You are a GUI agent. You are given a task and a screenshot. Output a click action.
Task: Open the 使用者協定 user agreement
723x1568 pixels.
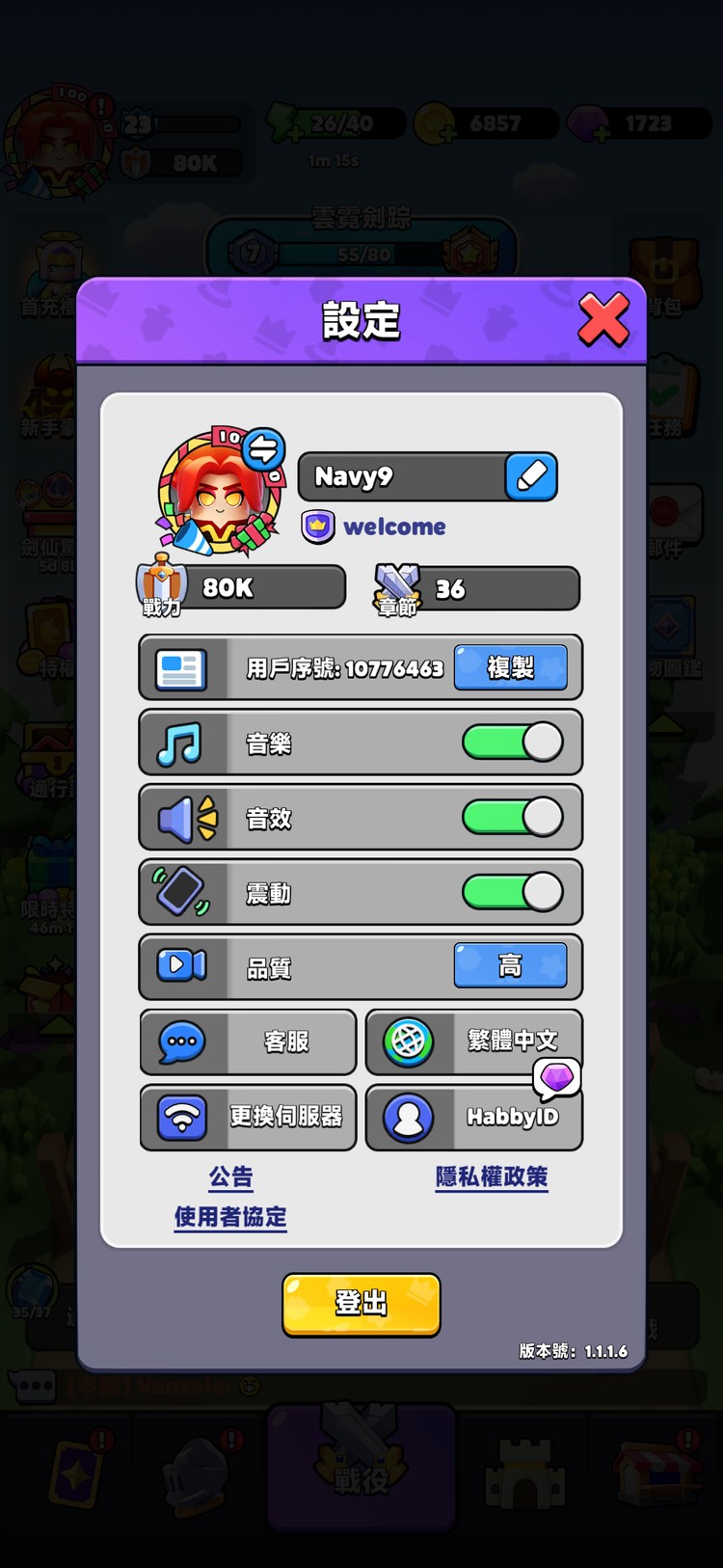(230, 1217)
